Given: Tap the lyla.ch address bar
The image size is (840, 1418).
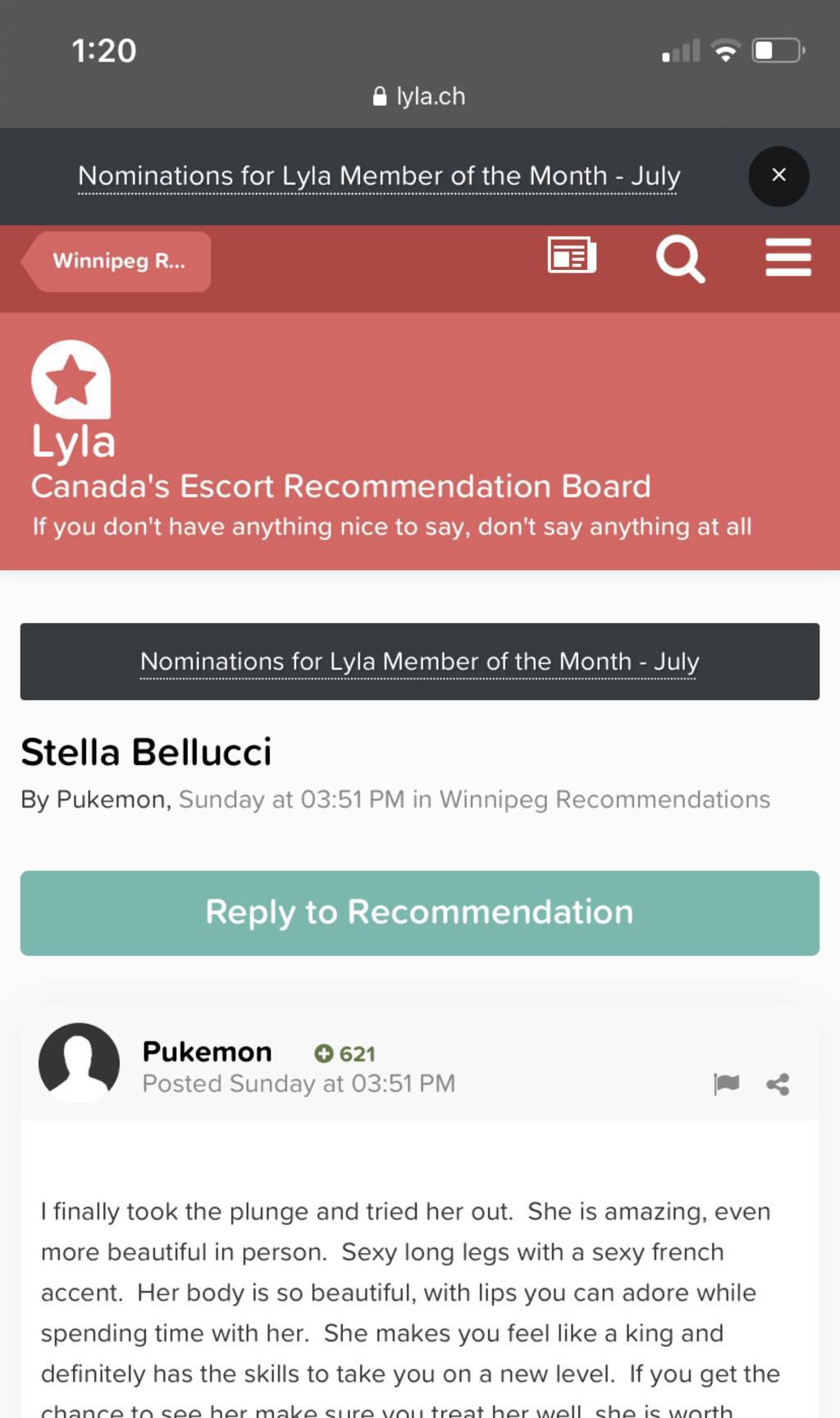Looking at the screenshot, I should click(419, 96).
